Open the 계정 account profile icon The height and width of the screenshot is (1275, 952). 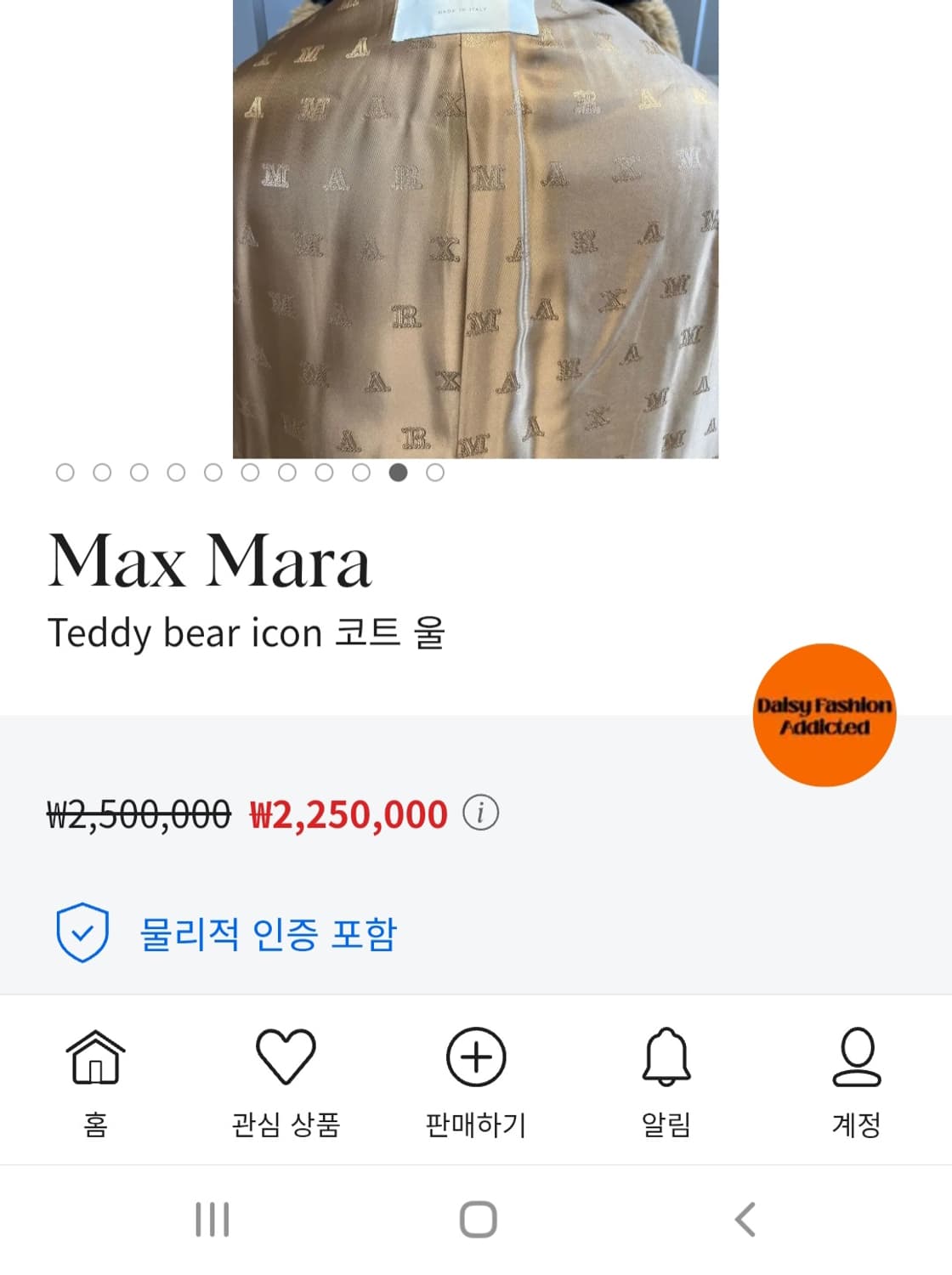tap(858, 1058)
